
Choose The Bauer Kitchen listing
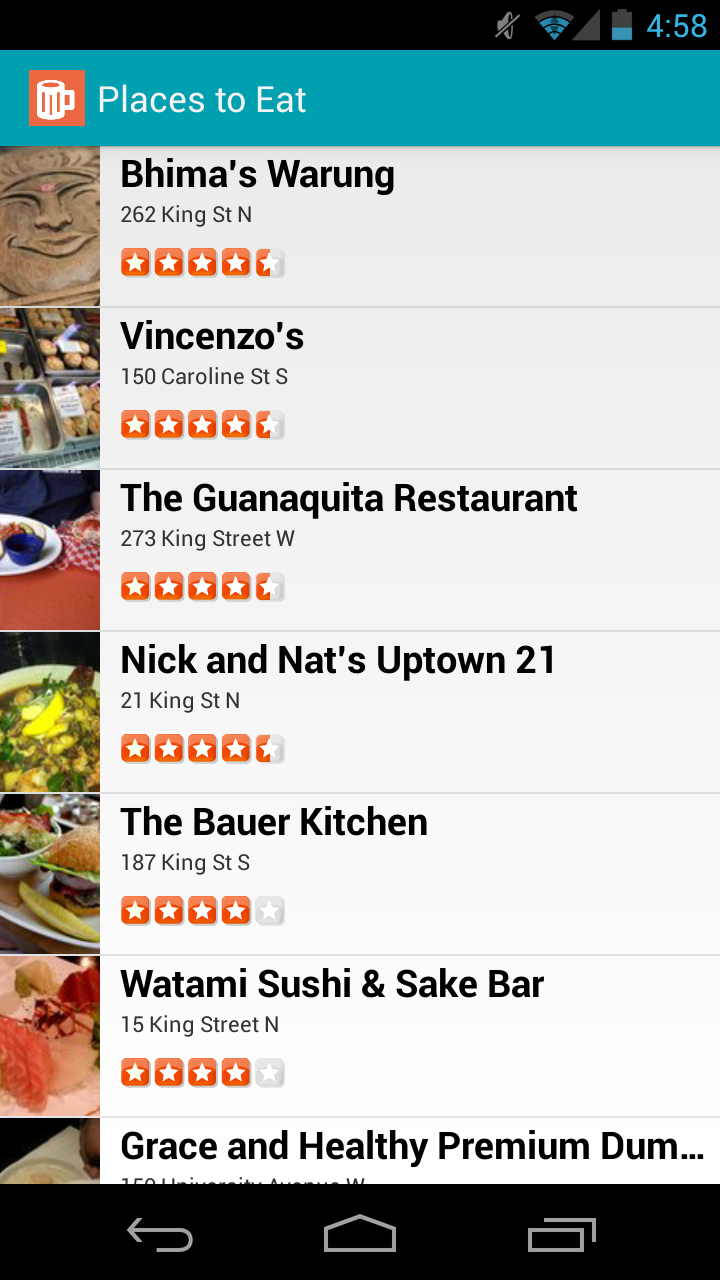click(360, 874)
